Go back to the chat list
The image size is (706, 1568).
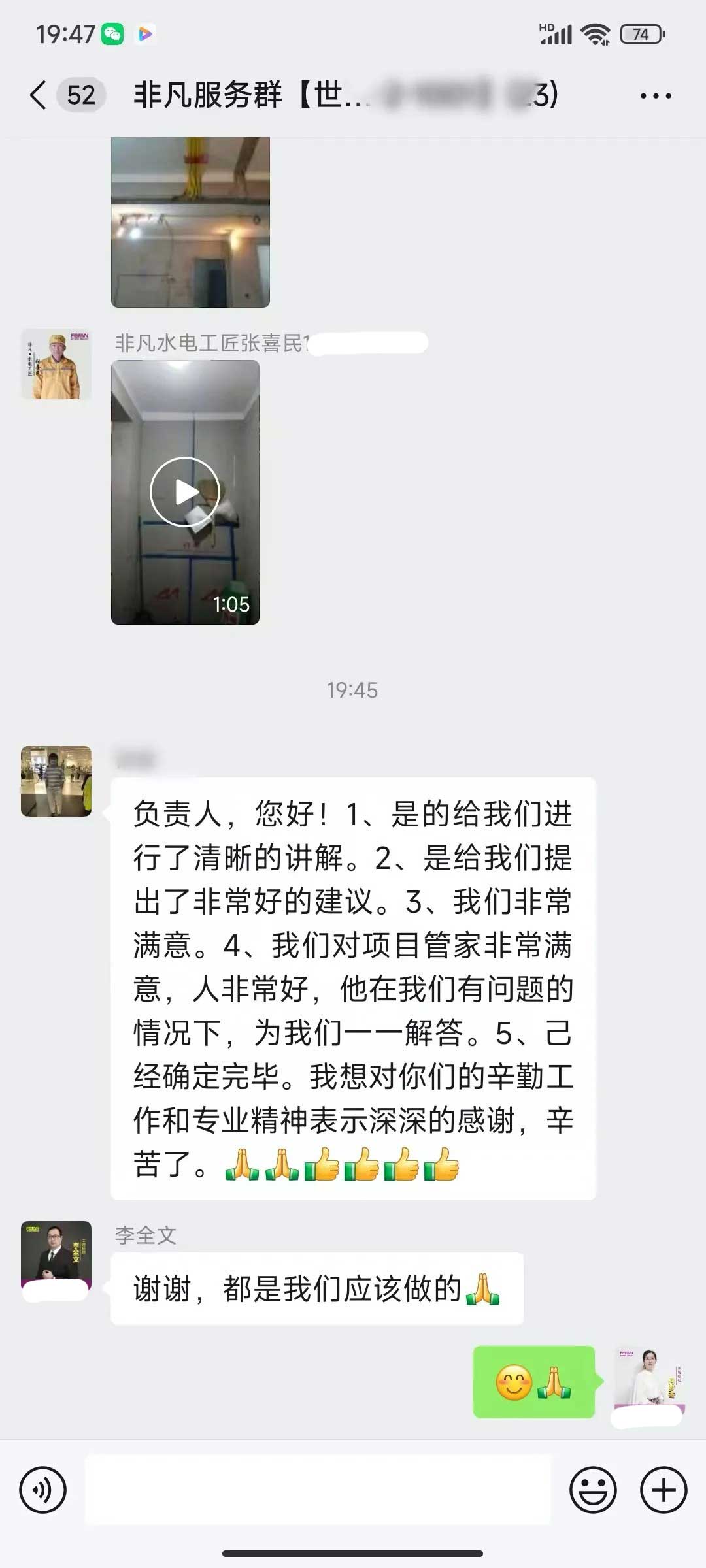pyautogui.click(x=39, y=95)
